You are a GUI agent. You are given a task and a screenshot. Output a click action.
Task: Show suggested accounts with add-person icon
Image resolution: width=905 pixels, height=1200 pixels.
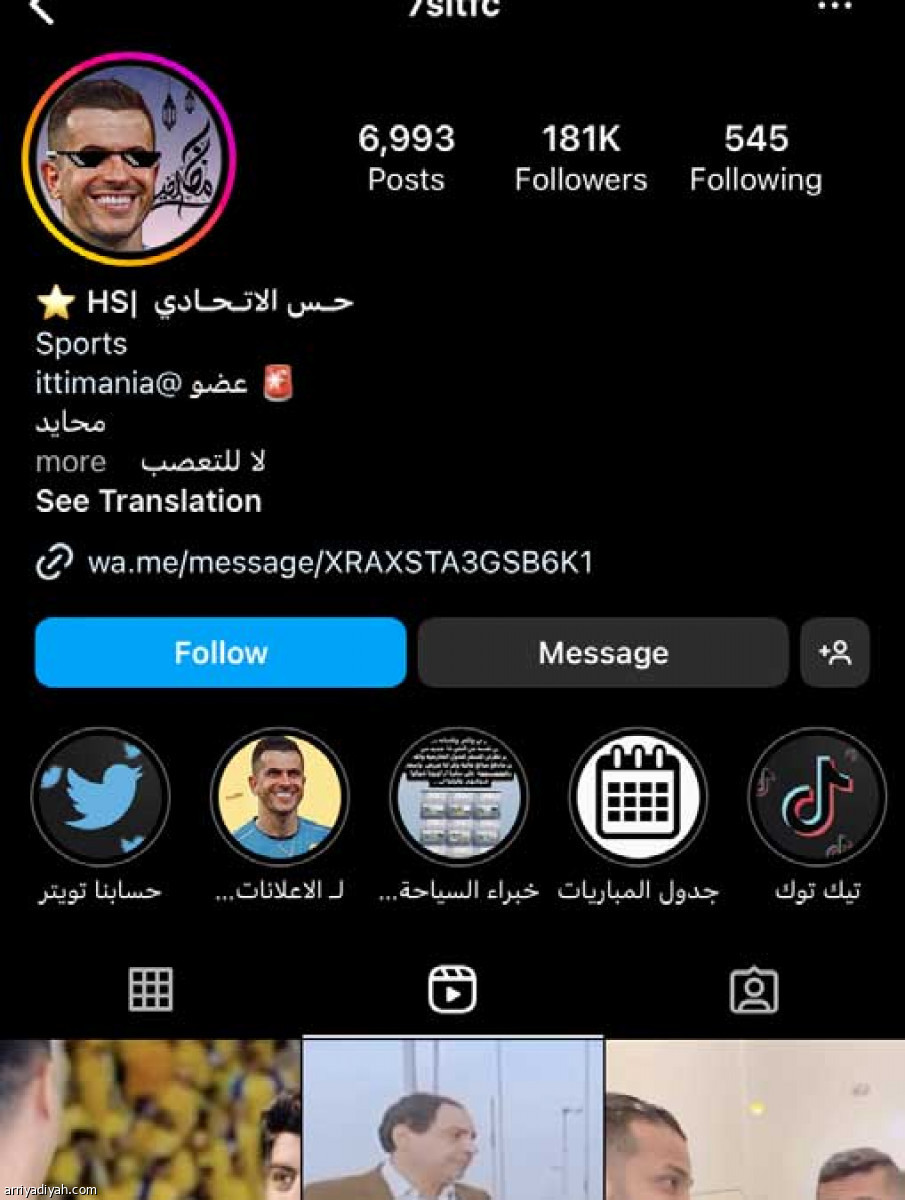[x=835, y=653]
